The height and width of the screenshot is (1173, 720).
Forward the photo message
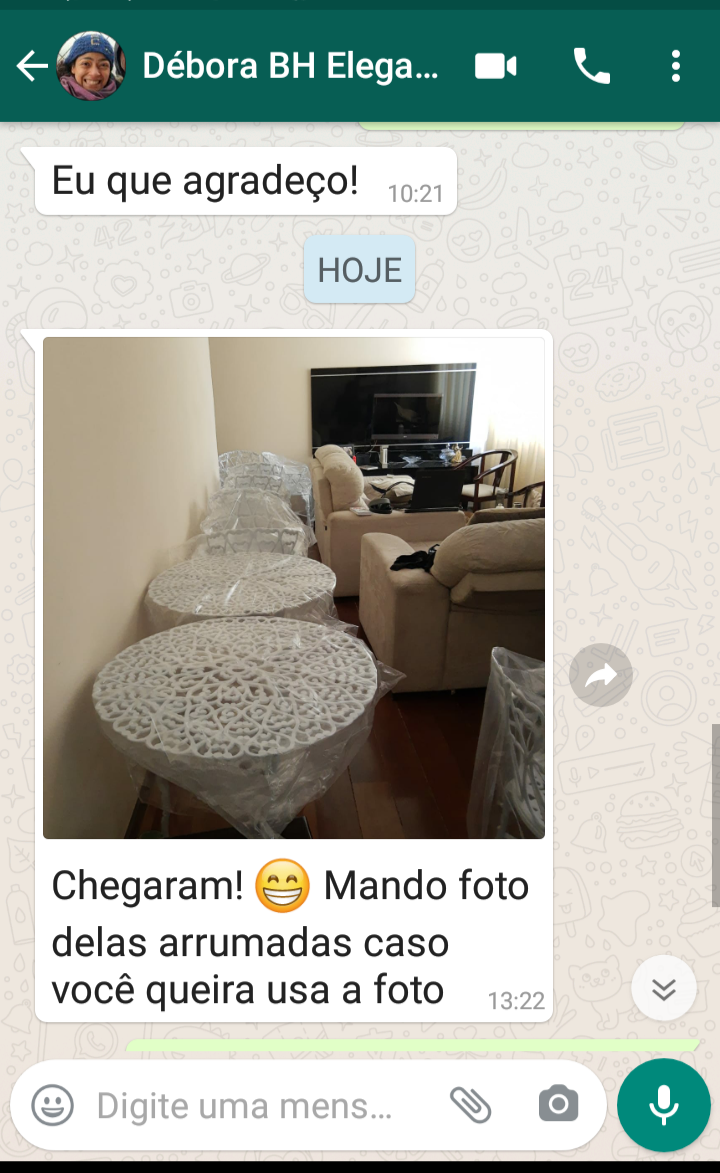coord(601,677)
